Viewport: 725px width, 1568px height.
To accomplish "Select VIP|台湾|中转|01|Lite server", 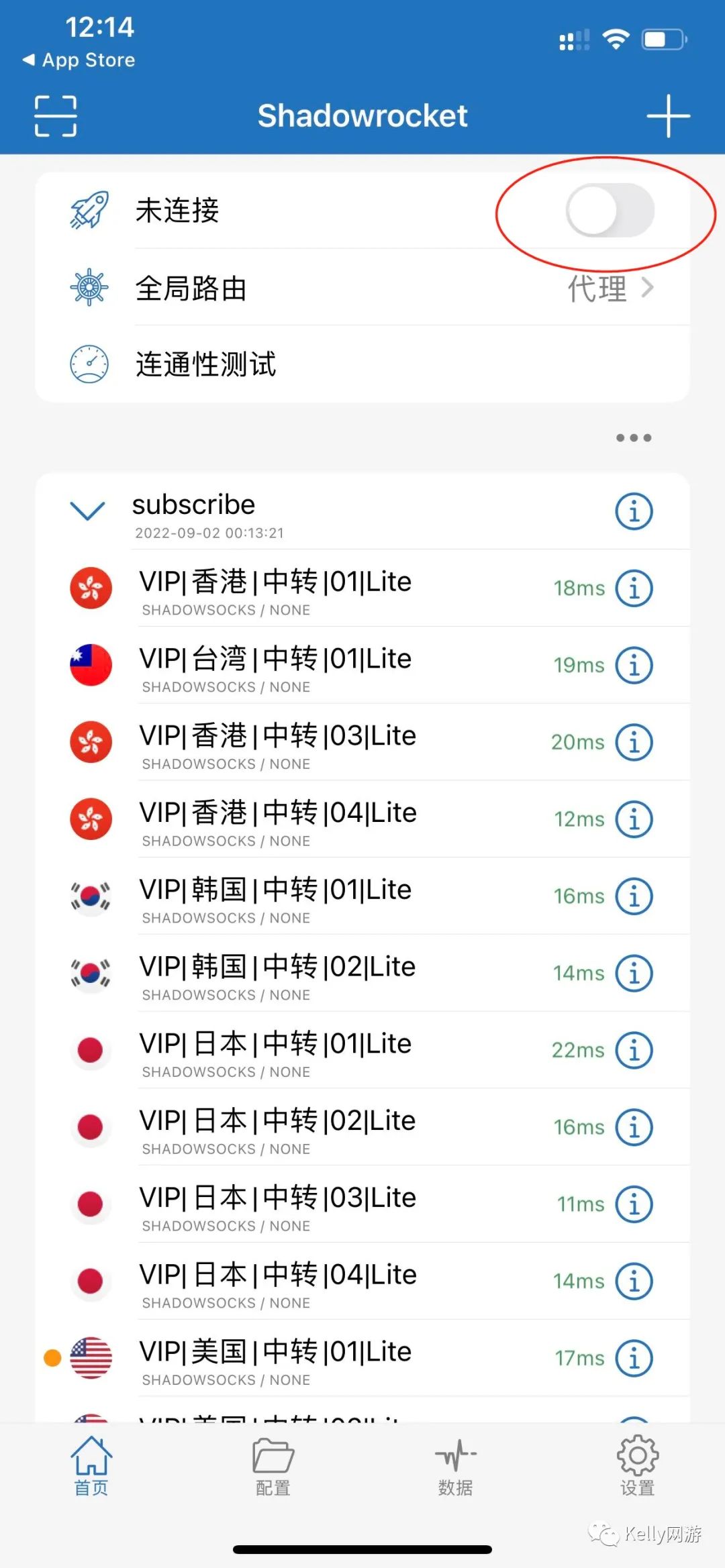I will (362, 665).
